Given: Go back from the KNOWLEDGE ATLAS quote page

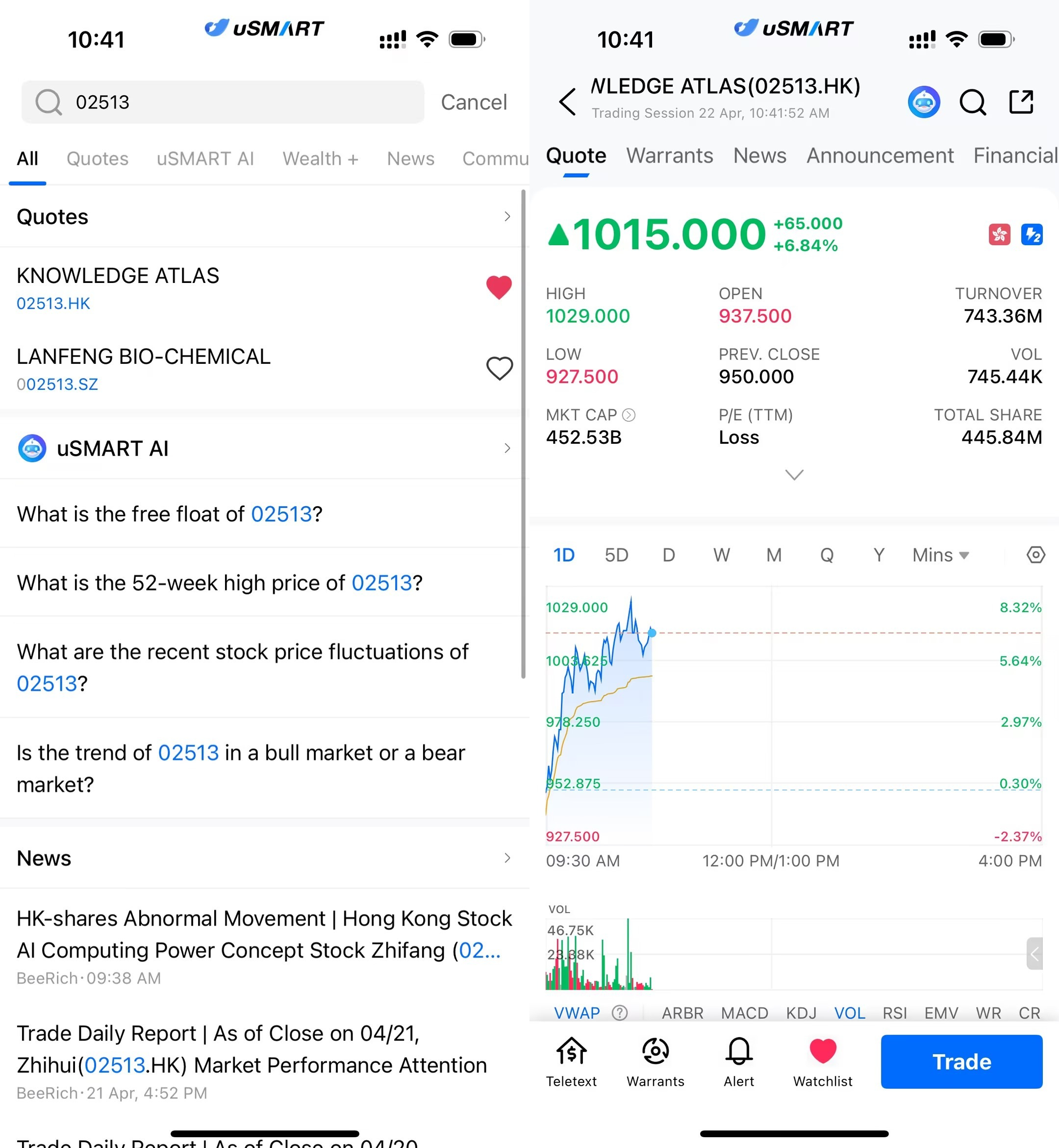Looking at the screenshot, I should (x=567, y=102).
